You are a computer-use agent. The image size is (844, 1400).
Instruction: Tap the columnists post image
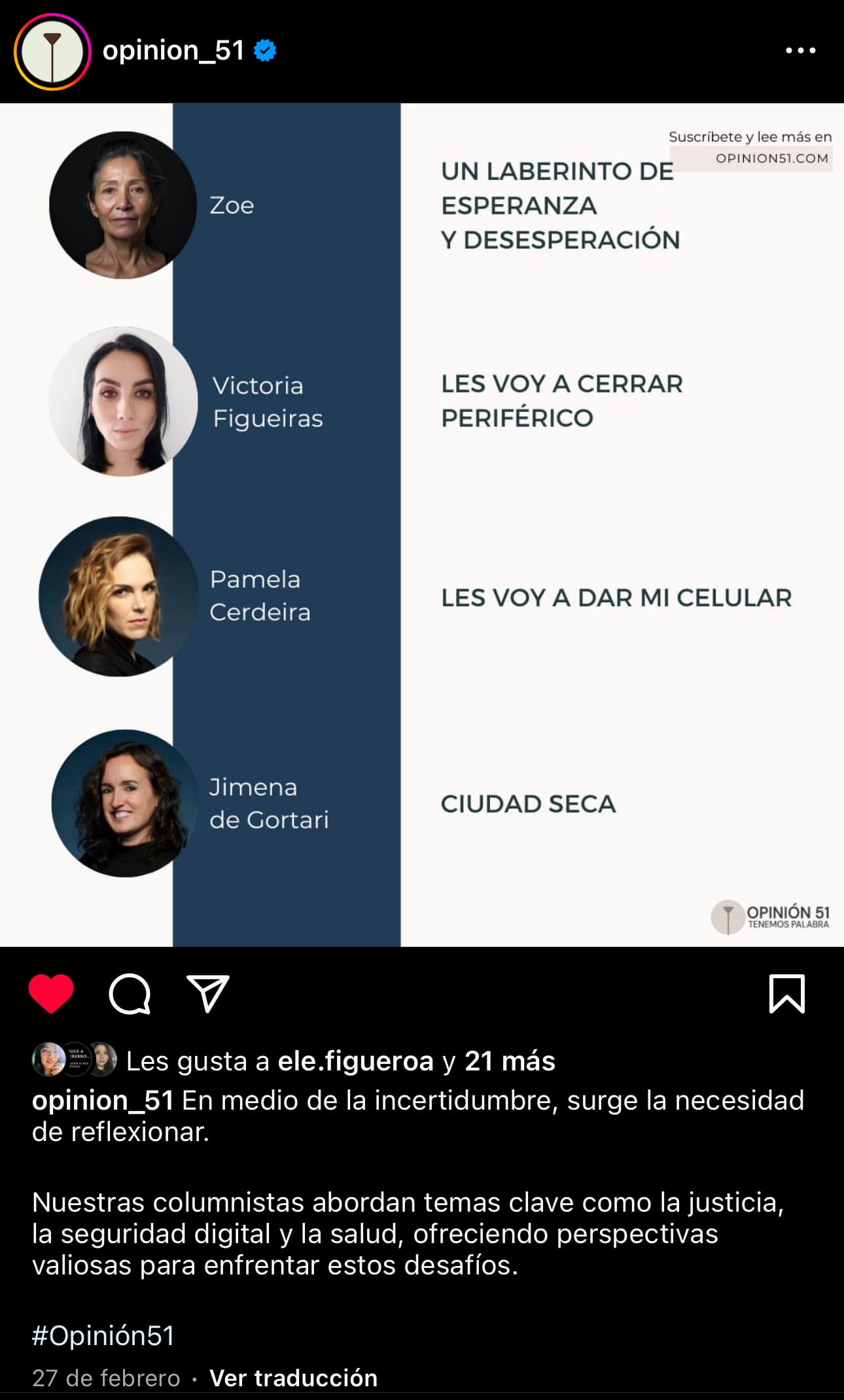pyautogui.click(x=422, y=524)
